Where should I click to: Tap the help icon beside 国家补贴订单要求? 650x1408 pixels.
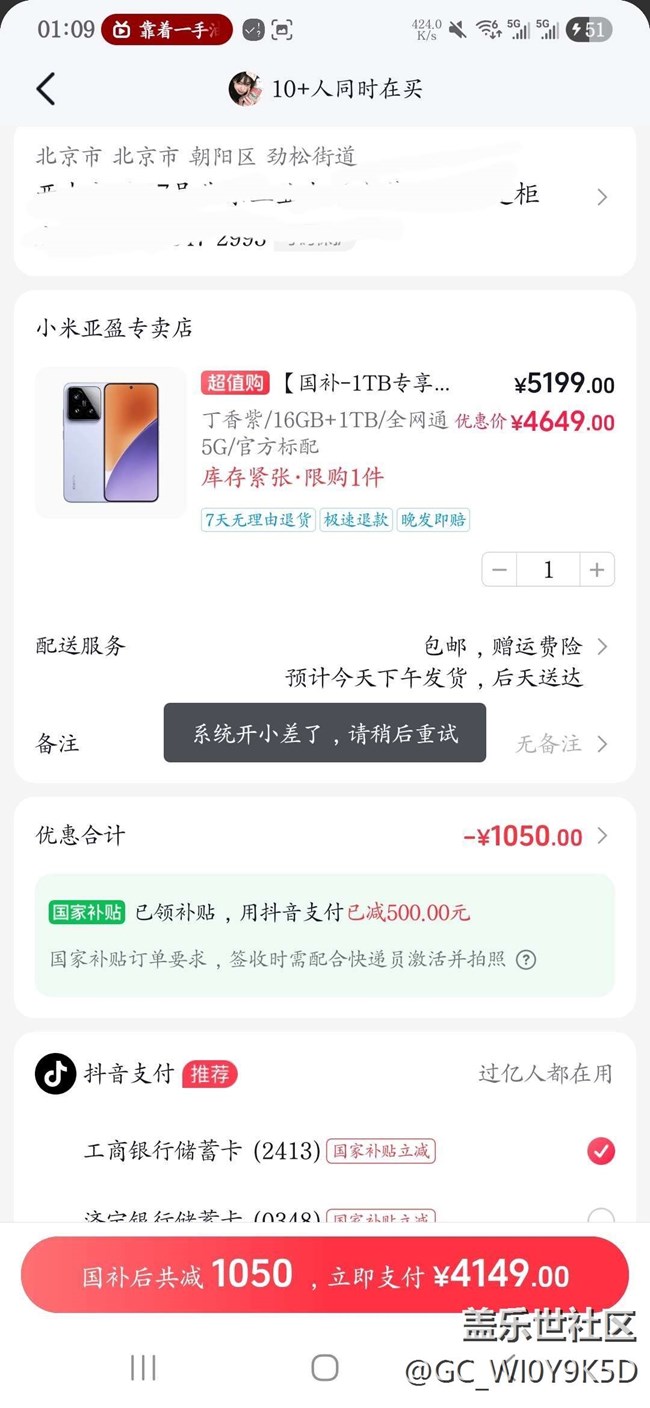pos(526,960)
